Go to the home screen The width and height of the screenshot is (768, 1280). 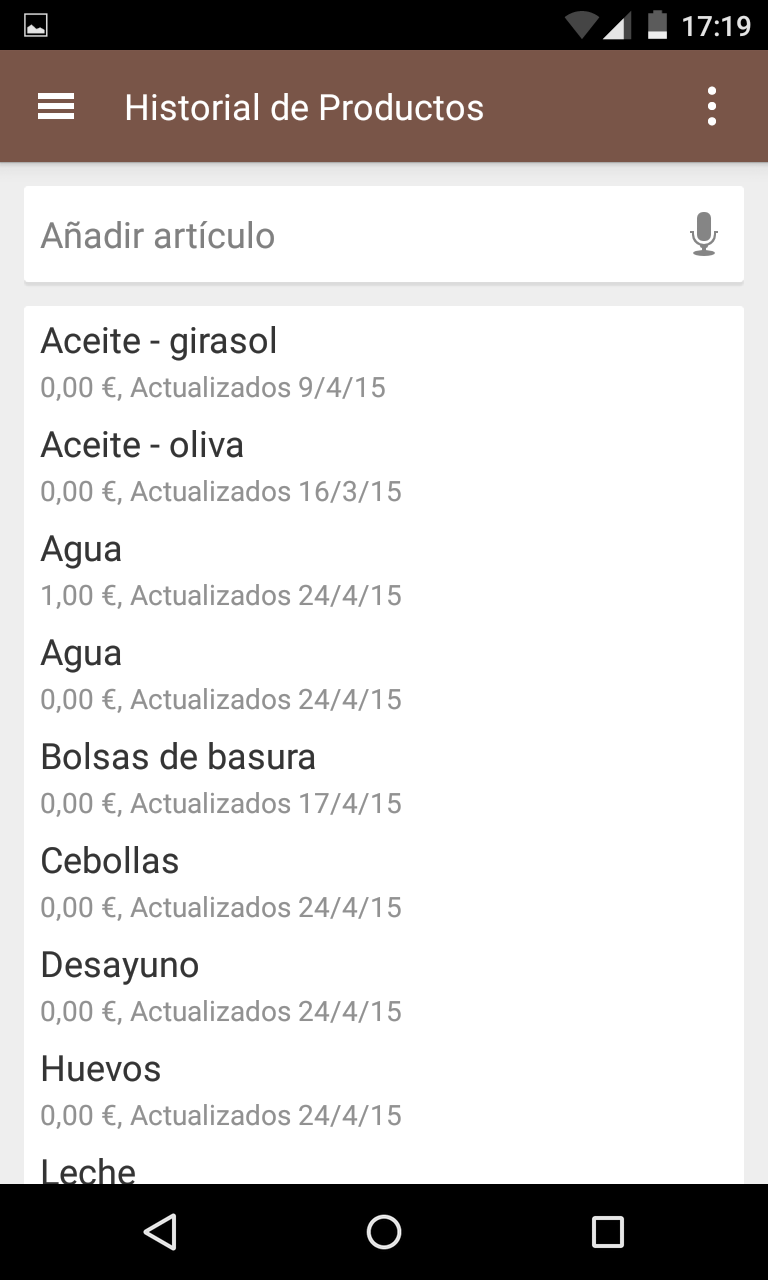[384, 1232]
